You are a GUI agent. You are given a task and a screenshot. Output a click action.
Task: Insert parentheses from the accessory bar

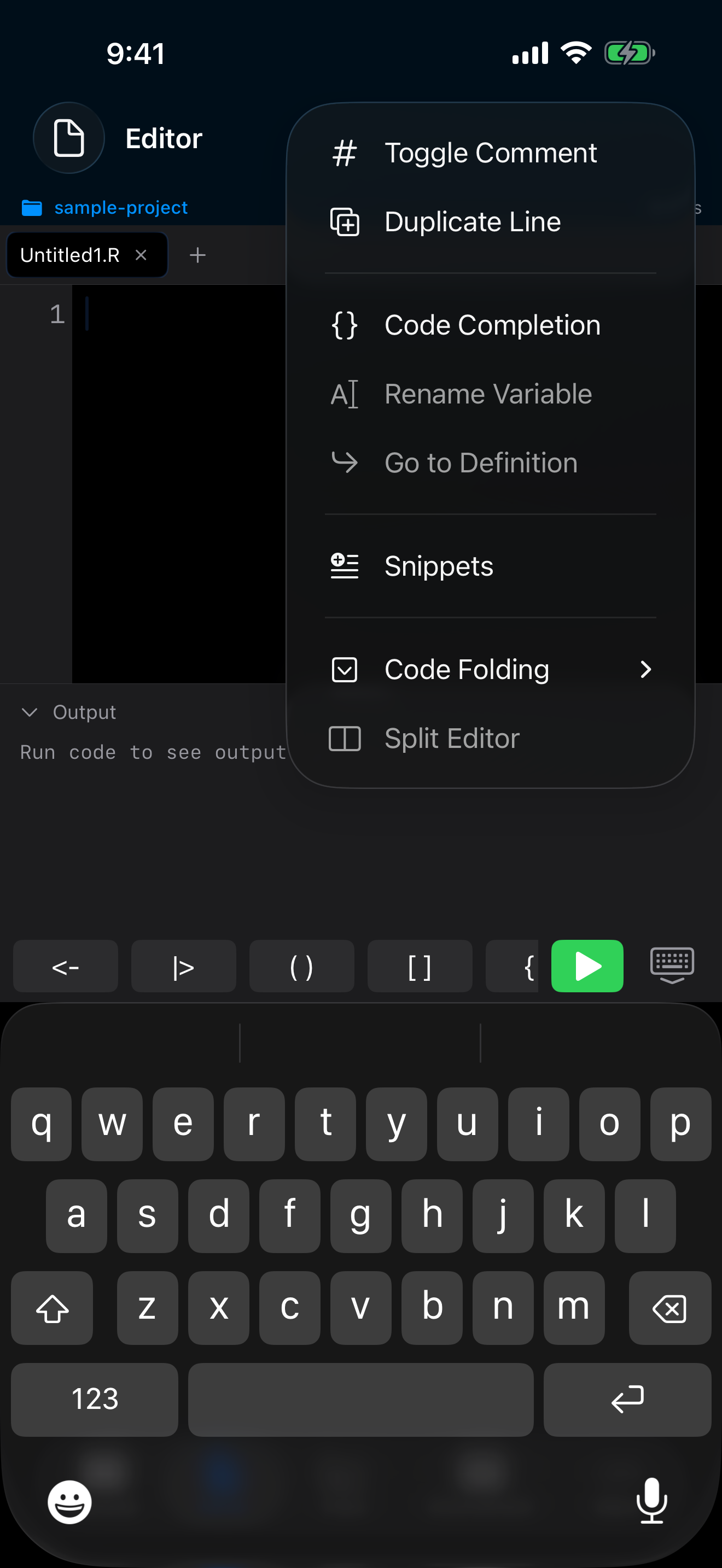[301, 966]
